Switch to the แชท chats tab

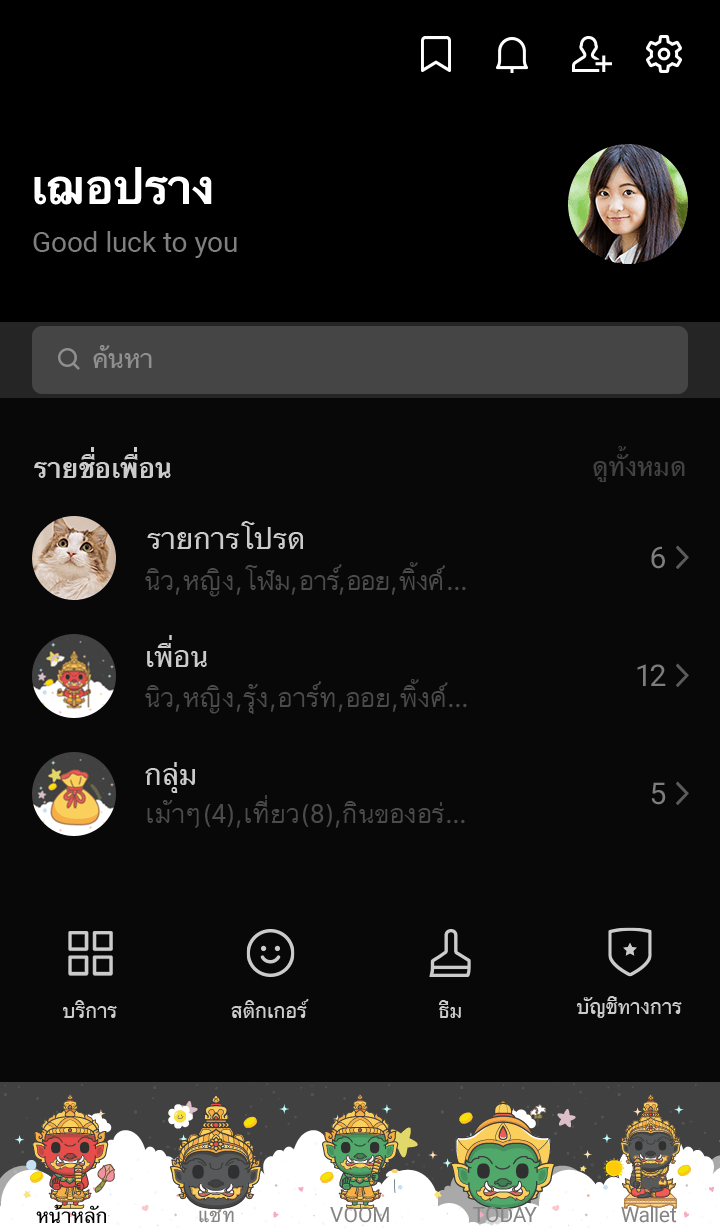pyautogui.click(x=216, y=1160)
